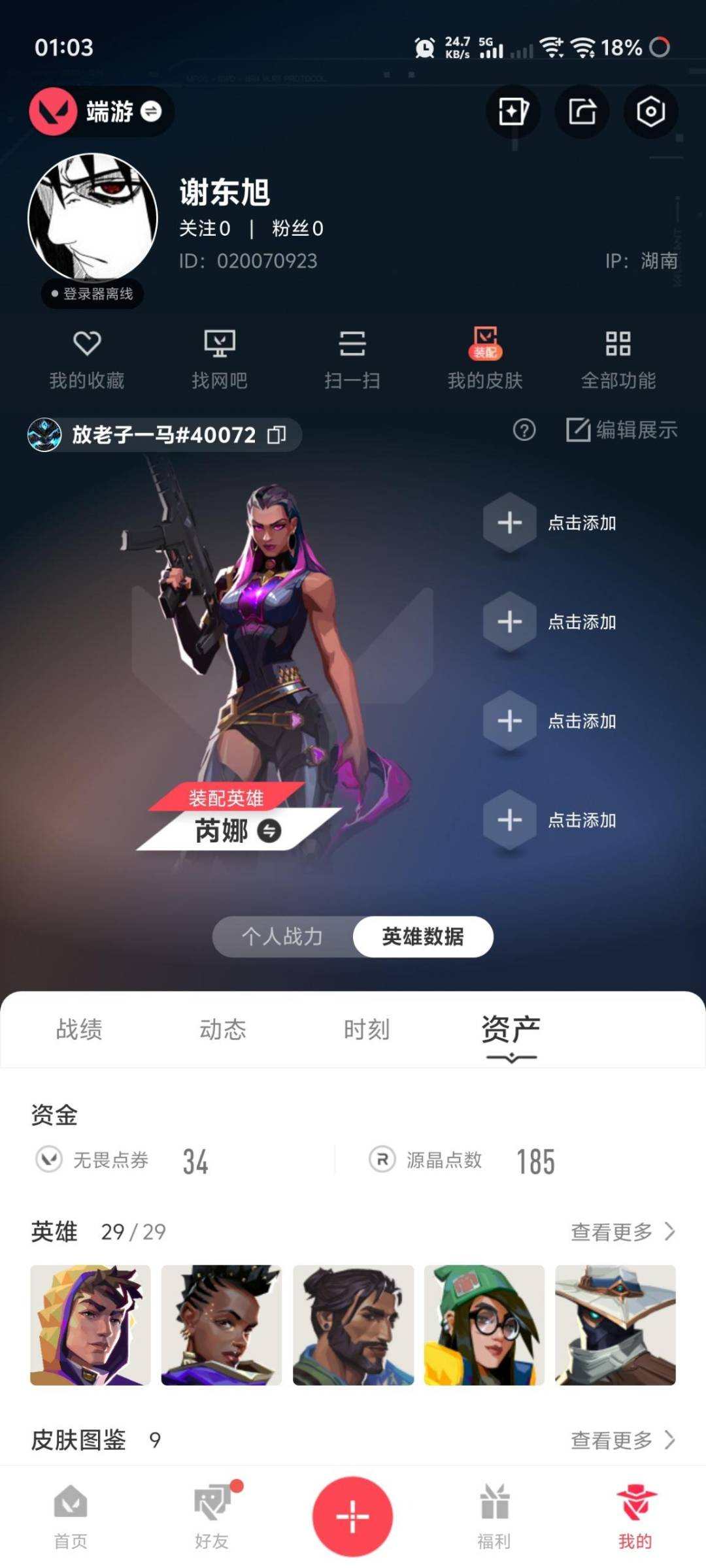Tap the card display icon near top

[514, 112]
